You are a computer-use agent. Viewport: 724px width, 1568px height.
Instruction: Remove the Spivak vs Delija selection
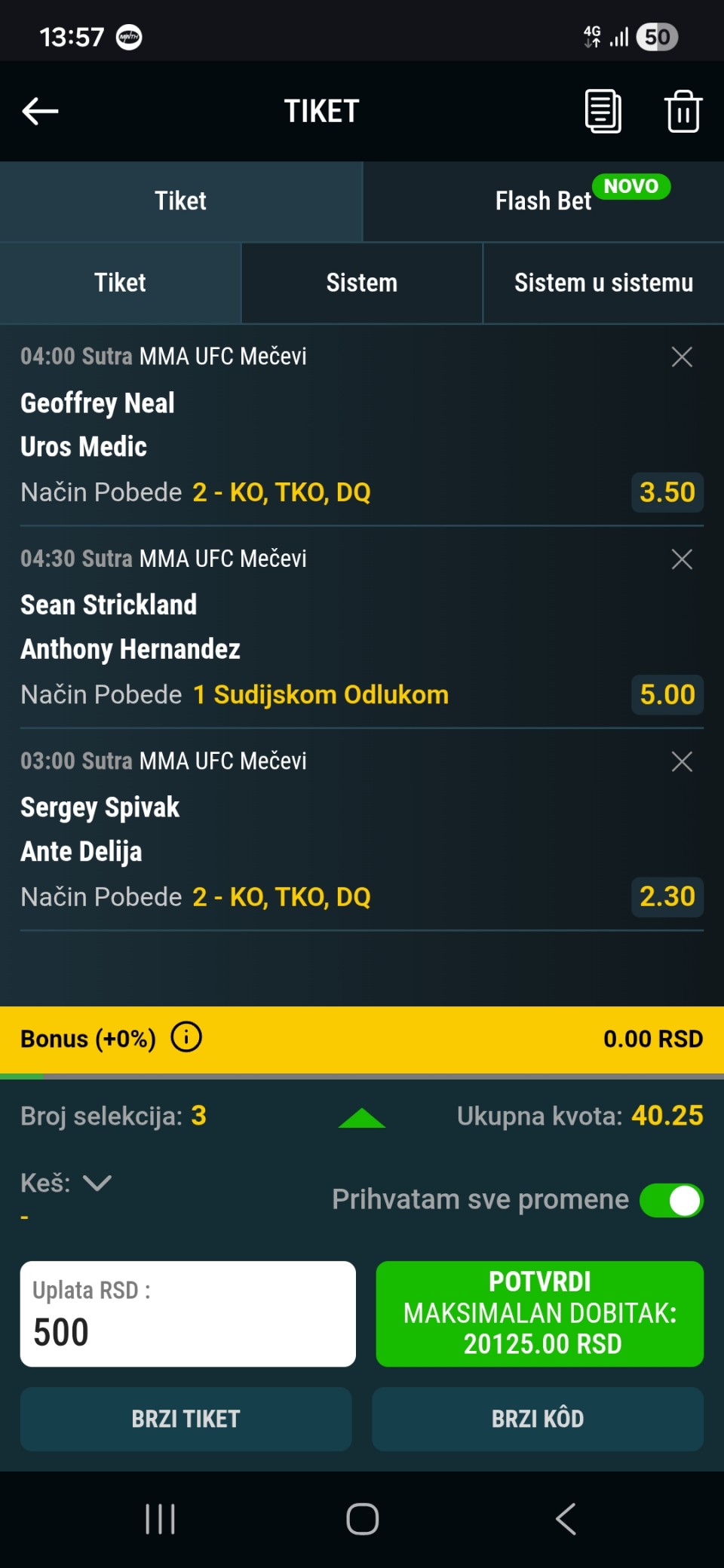(x=682, y=761)
